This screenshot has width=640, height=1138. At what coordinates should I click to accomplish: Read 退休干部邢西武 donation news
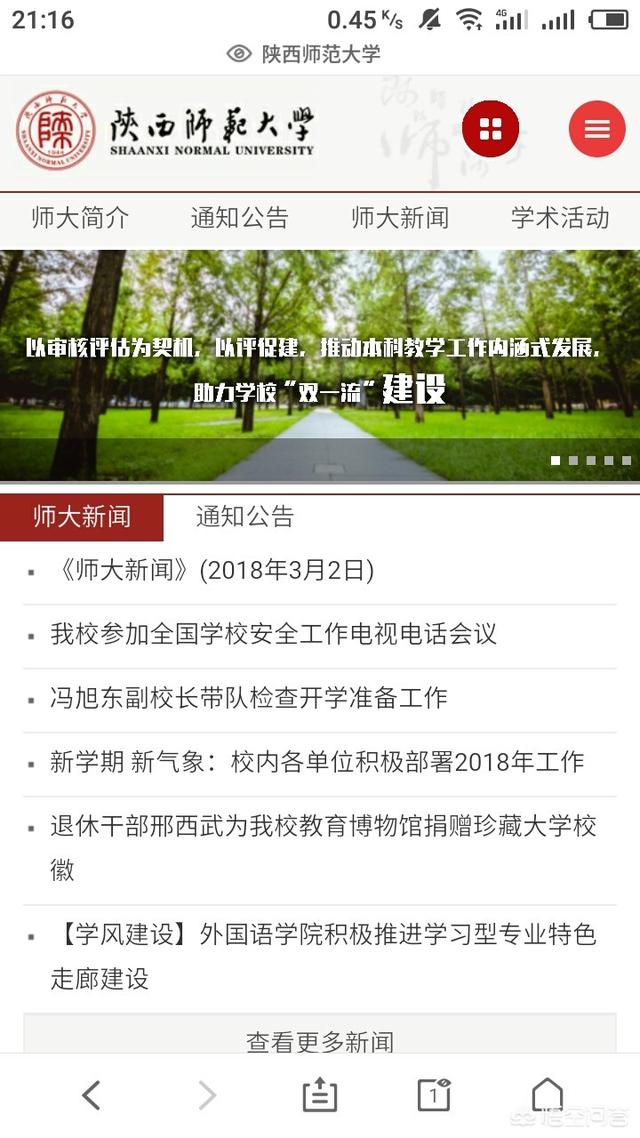pos(323,846)
